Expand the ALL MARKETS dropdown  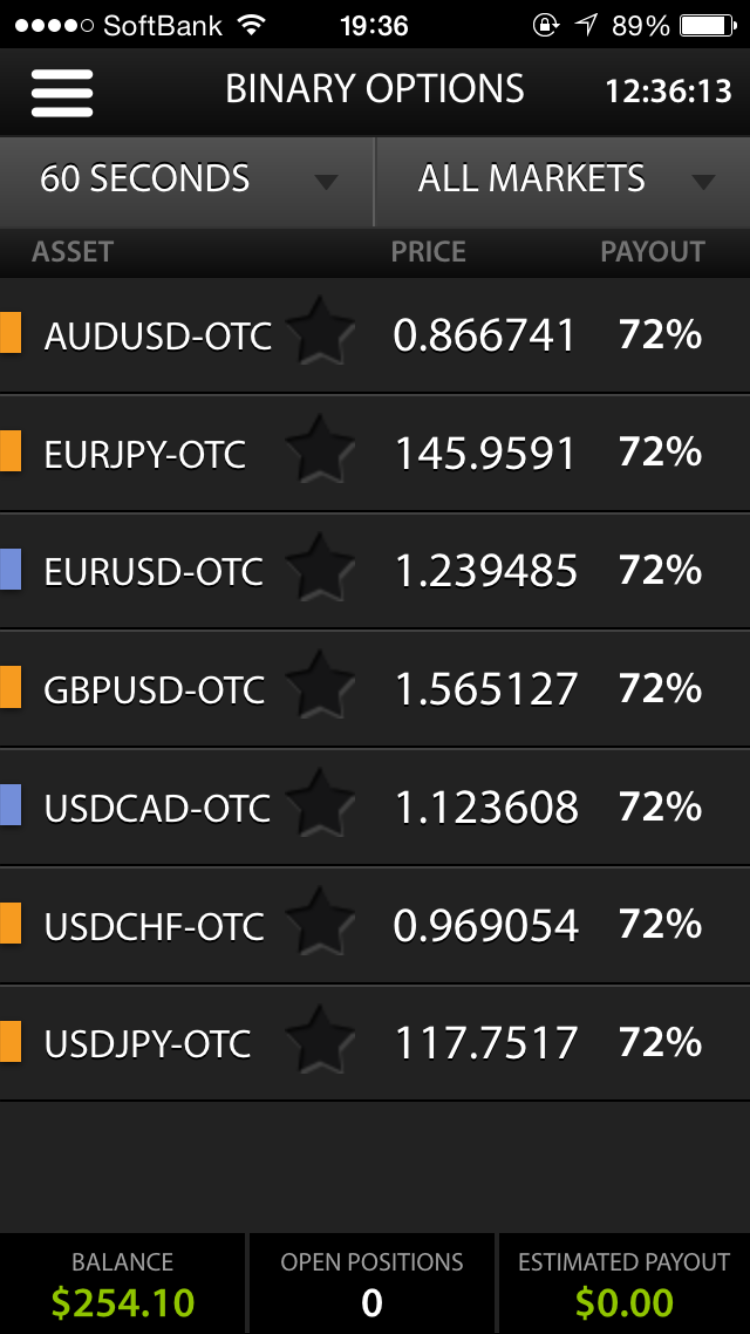pyautogui.click(x=563, y=181)
